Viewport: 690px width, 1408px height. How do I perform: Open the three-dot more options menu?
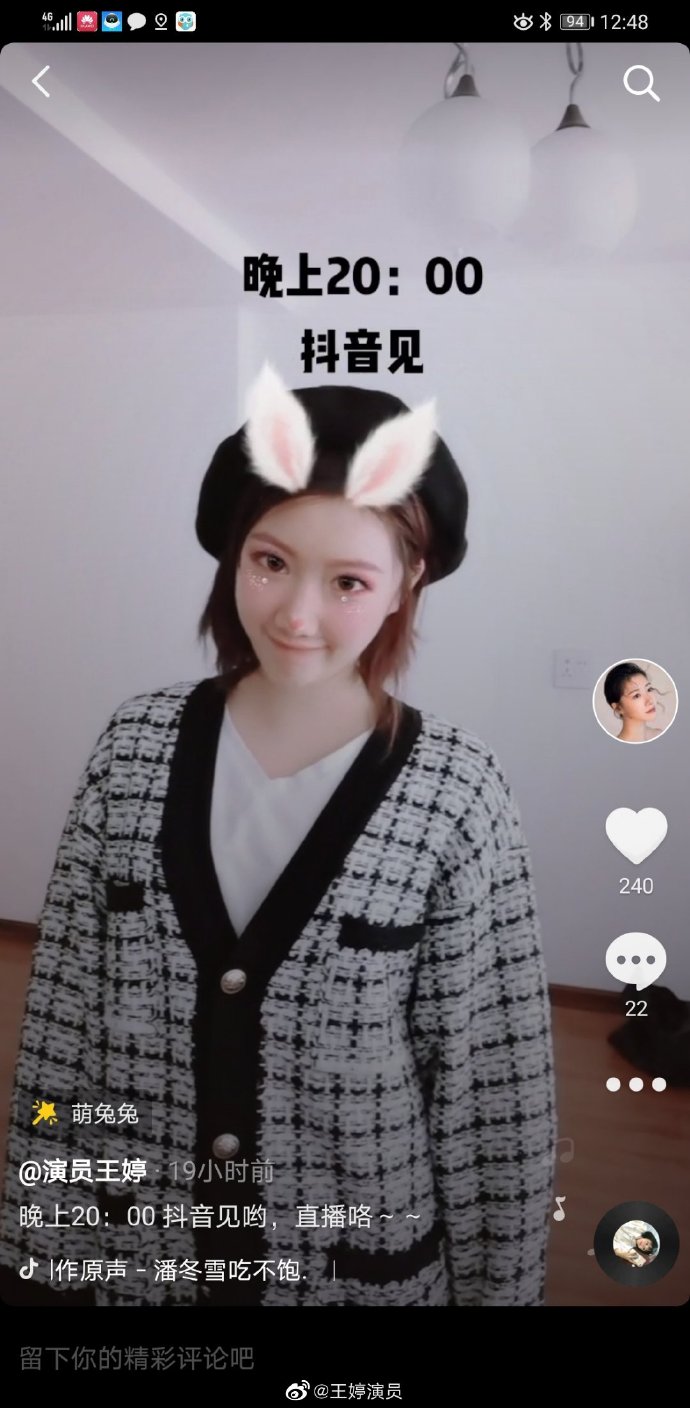pyautogui.click(x=636, y=1084)
